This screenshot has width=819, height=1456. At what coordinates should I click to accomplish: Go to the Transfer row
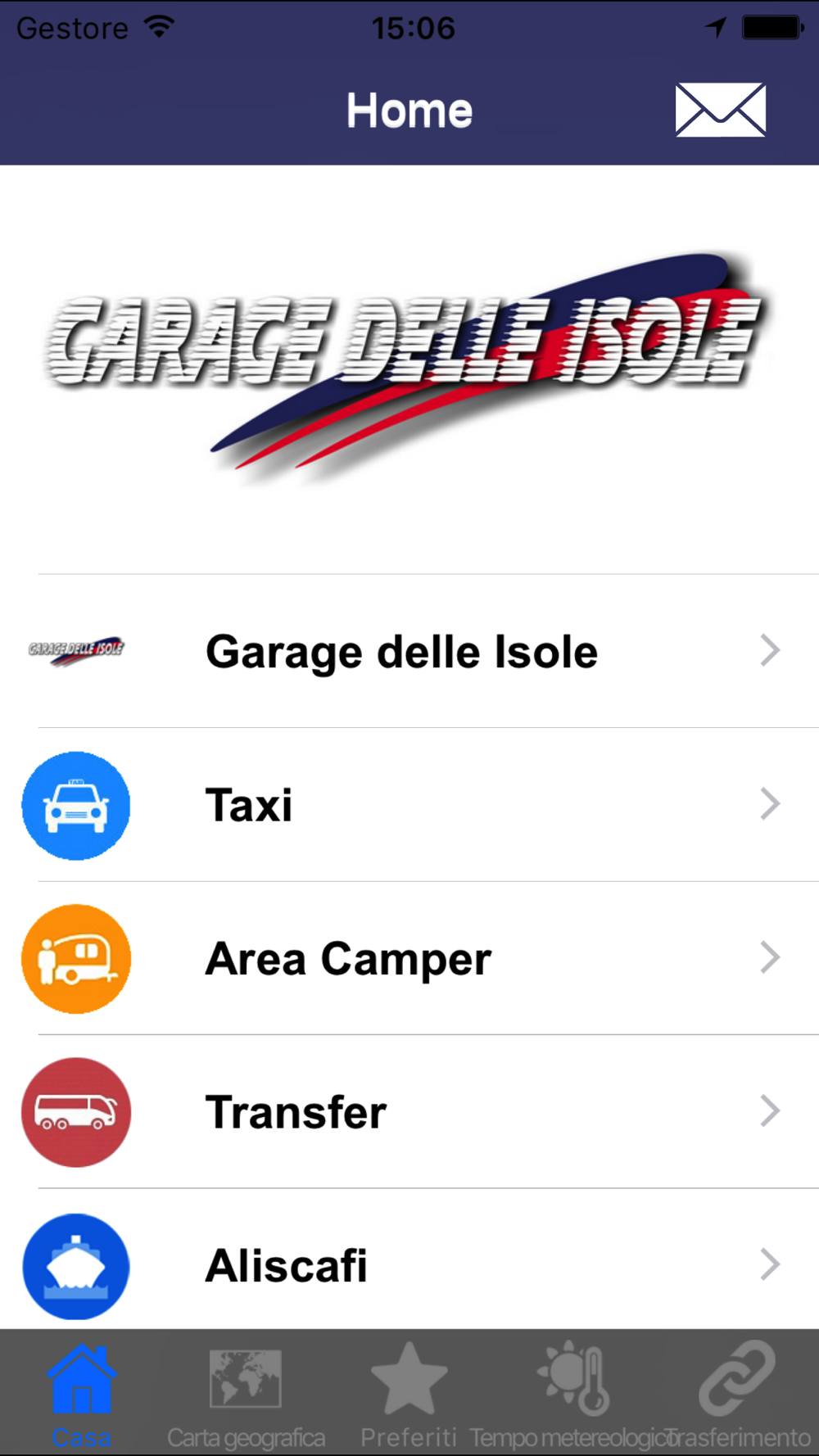click(409, 1112)
